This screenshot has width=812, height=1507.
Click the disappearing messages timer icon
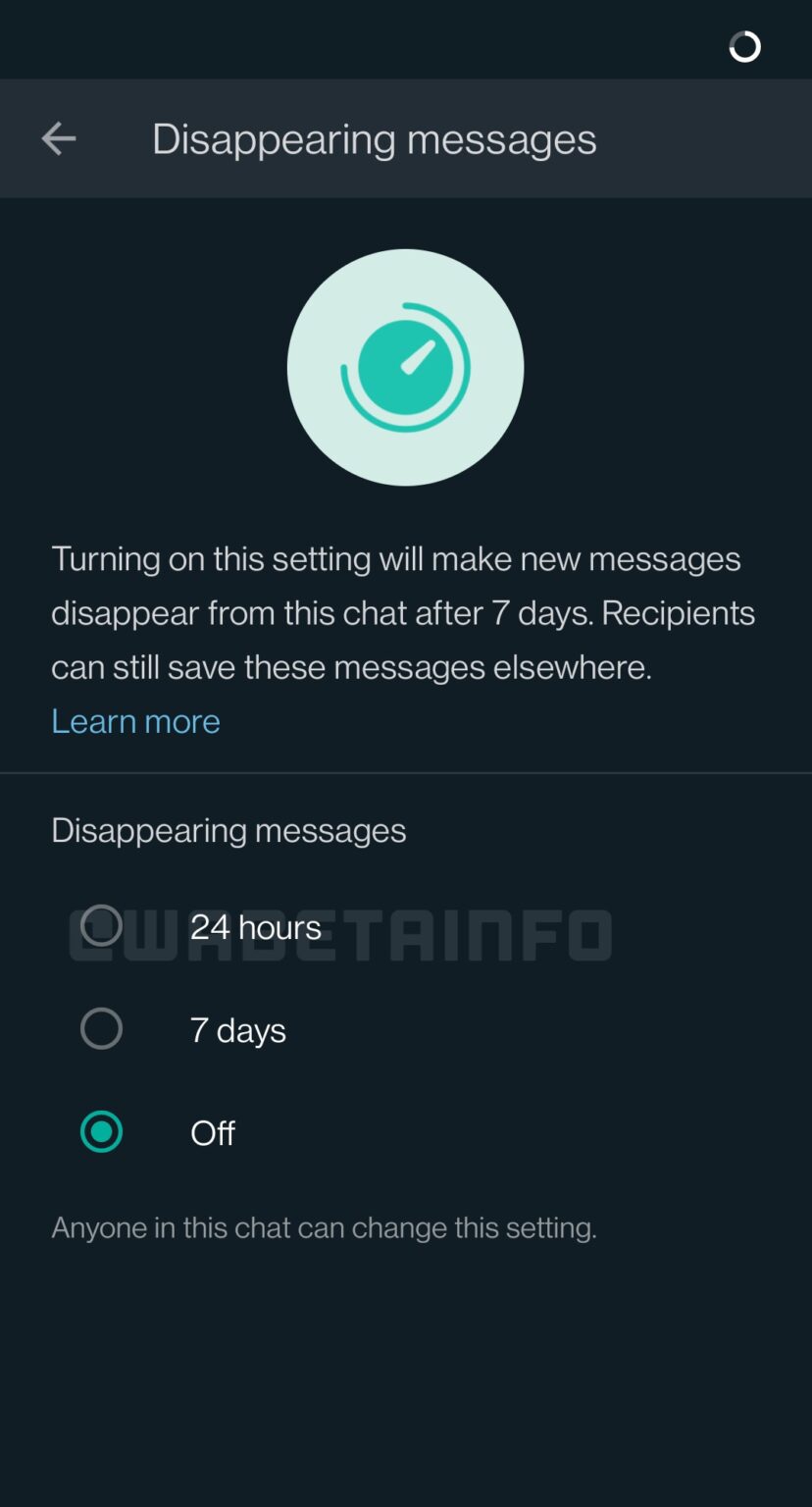click(x=405, y=367)
